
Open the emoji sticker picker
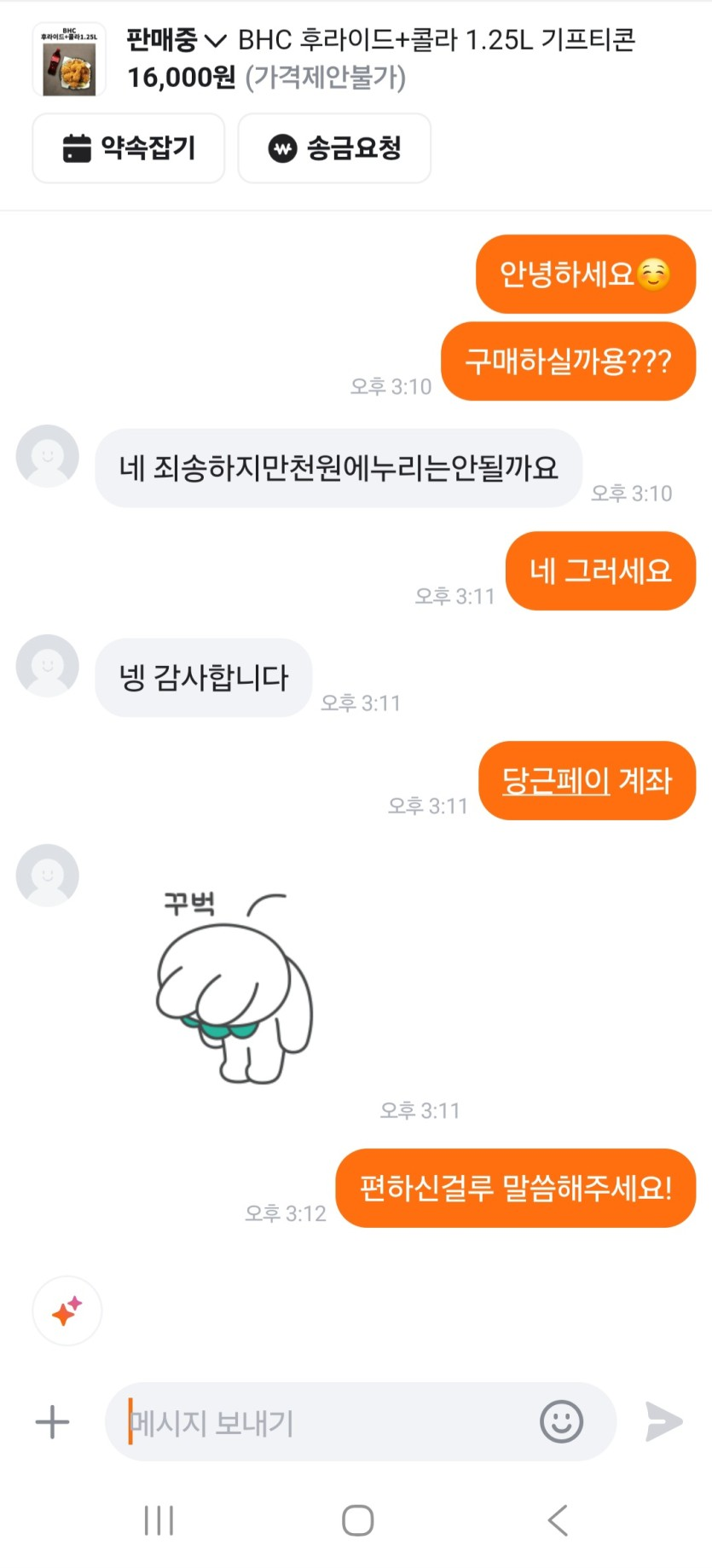561,1421
